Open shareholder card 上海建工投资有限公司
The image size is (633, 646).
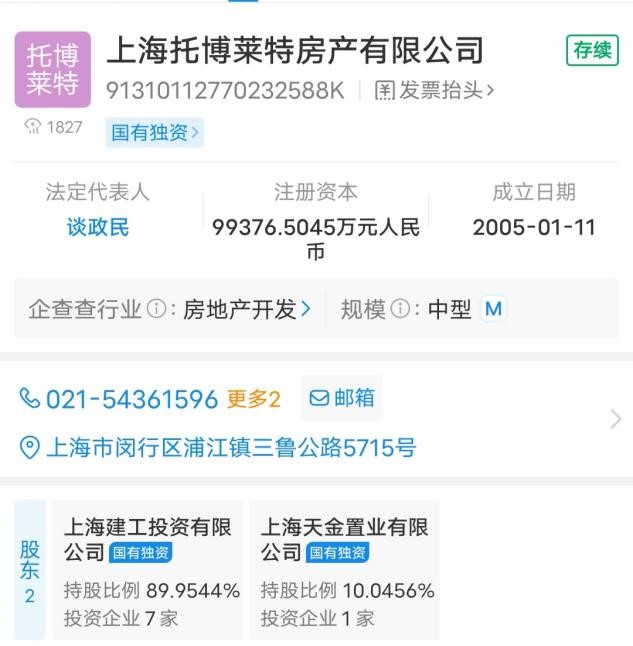(x=150, y=570)
